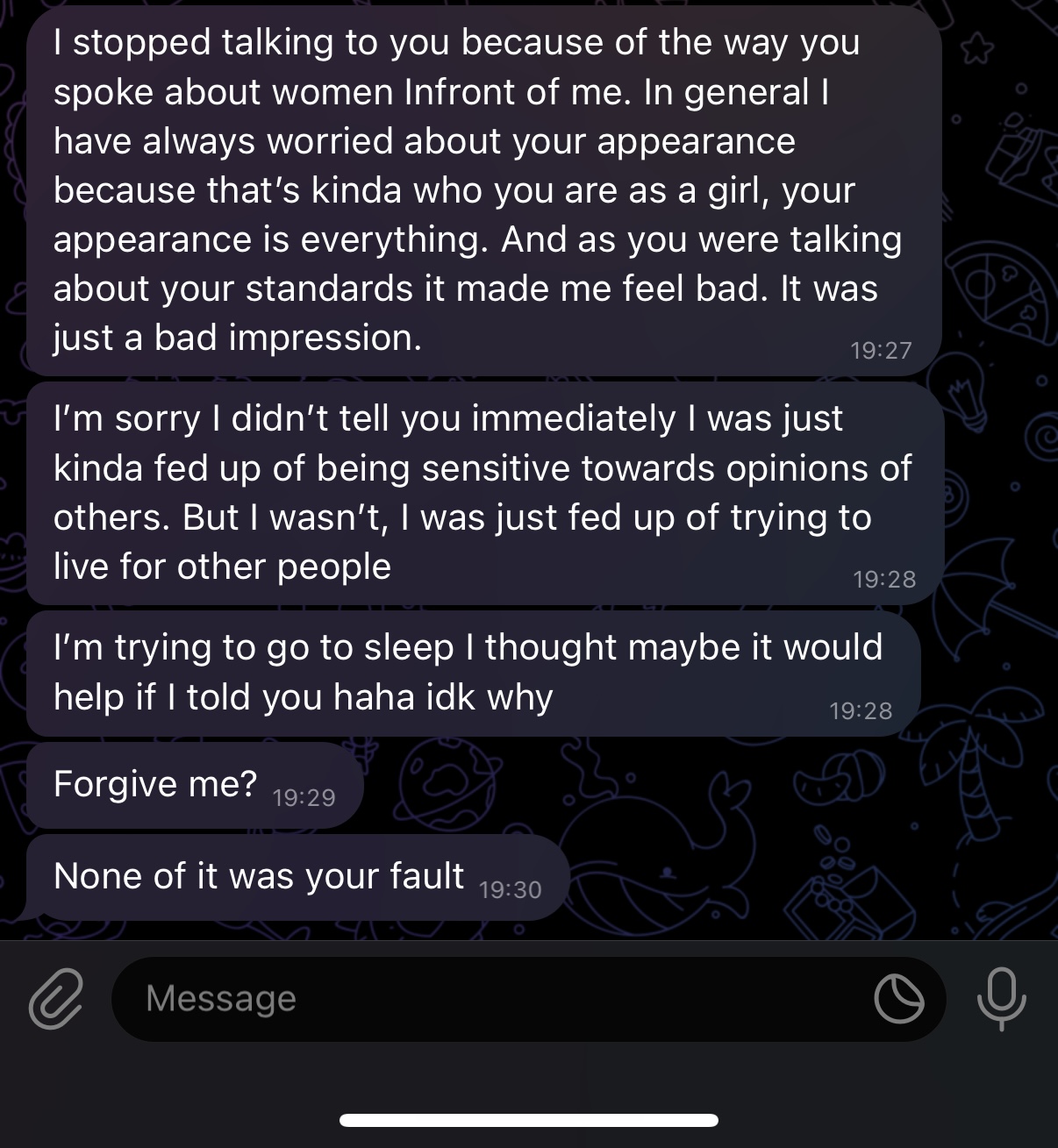Tap the microphone voice message icon
This screenshot has width=1058, height=1148.
point(1001,999)
